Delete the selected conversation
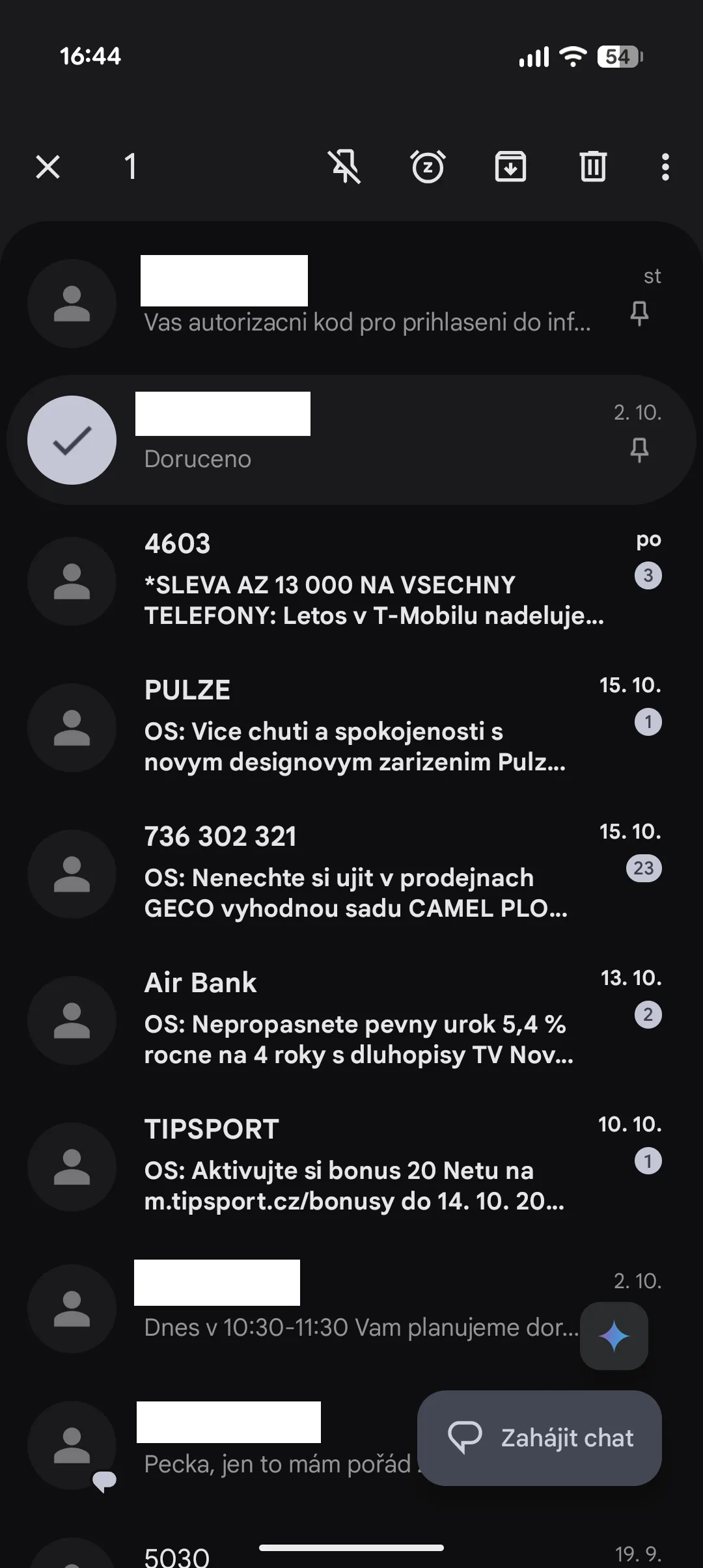 pyautogui.click(x=593, y=167)
